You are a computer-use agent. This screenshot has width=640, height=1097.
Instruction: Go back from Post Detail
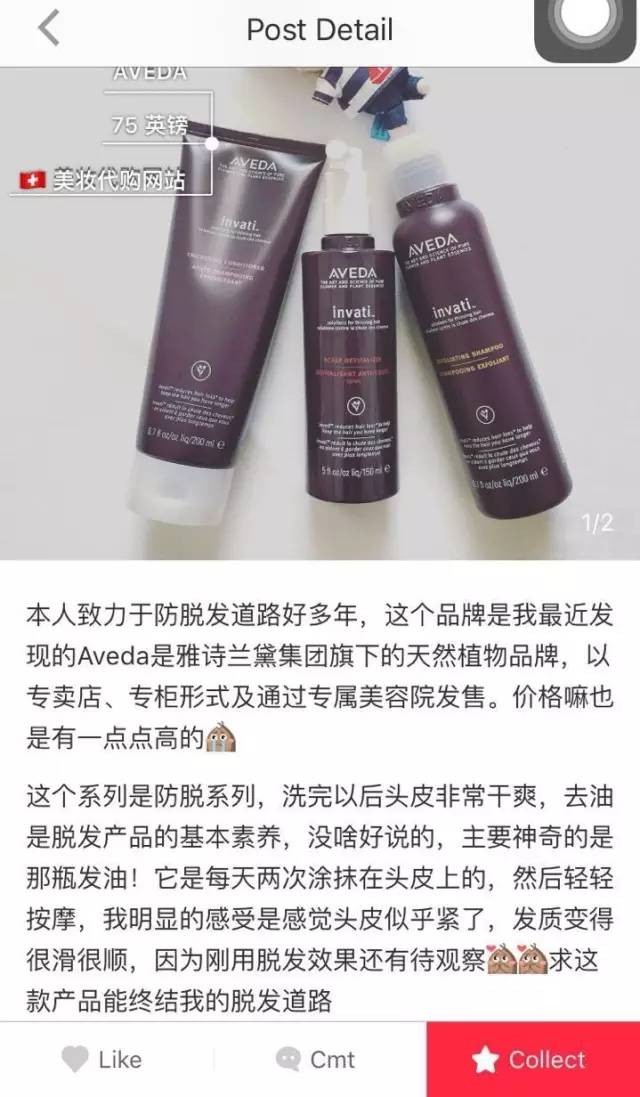coord(48,30)
